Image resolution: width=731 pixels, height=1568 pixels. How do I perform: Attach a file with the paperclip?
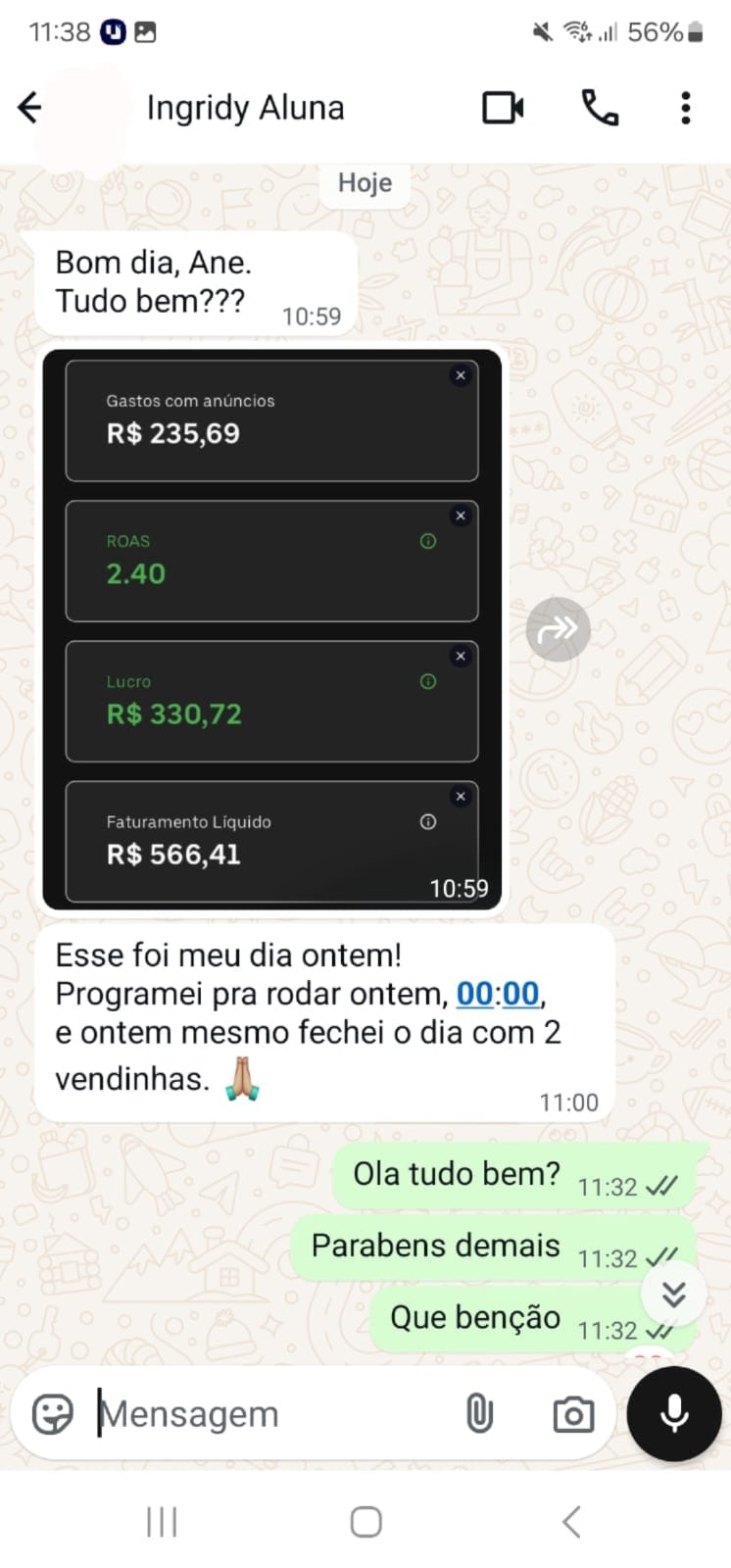[479, 1414]
